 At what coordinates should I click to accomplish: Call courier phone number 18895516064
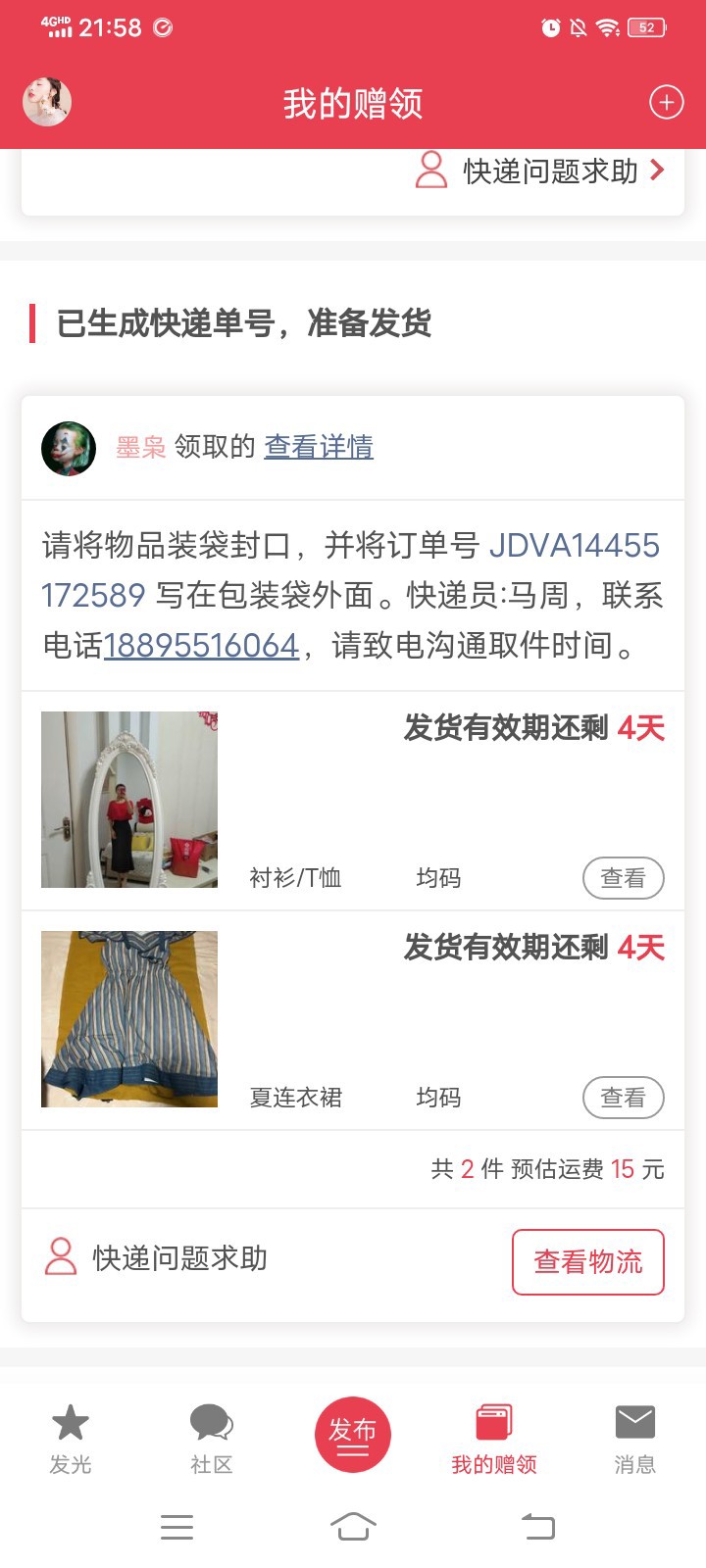[x=201, y=646]
